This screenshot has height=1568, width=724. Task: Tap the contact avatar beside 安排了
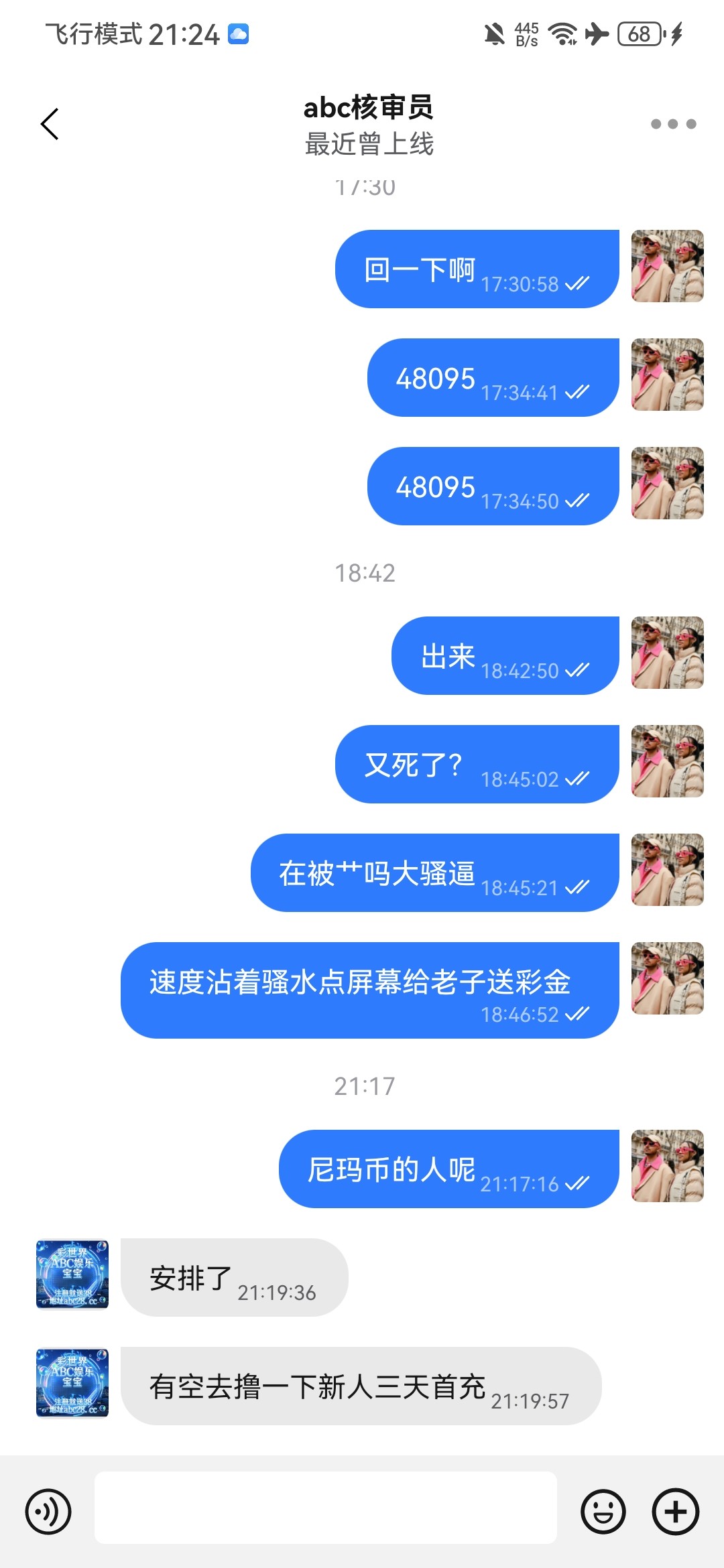pos(72,1275)
